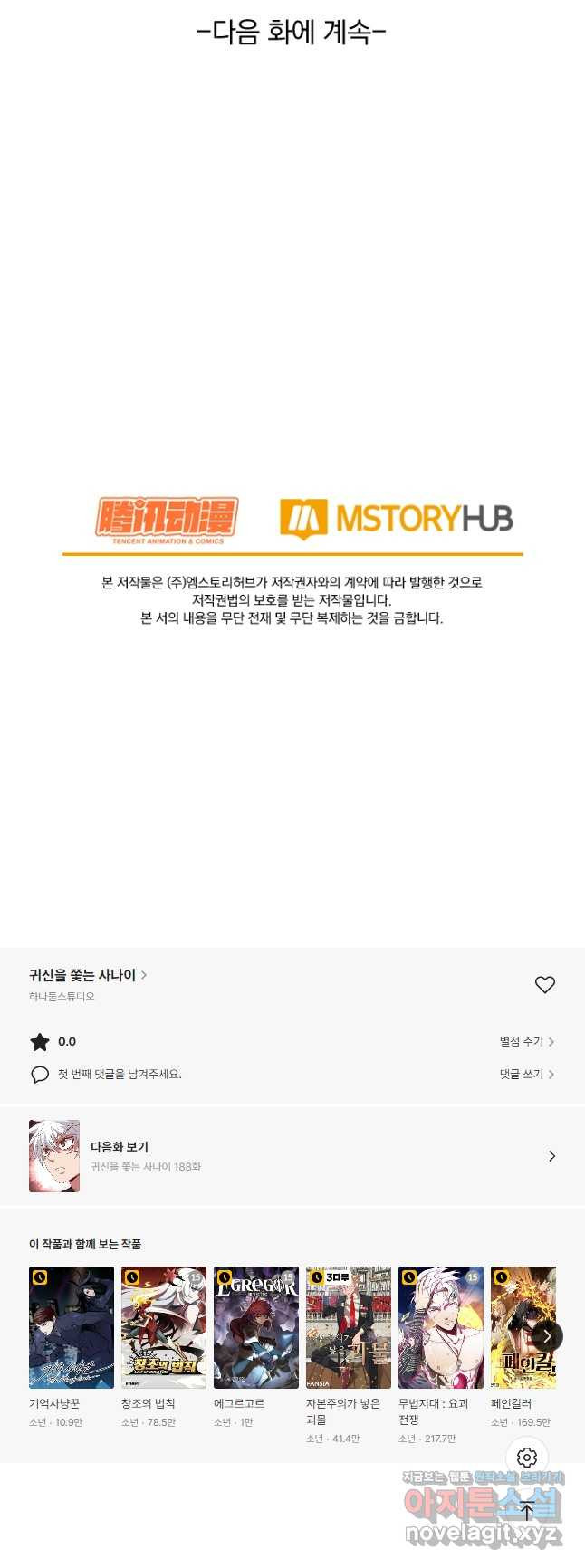Open the 무법지대 : 요괴 전쟁 recommendation
This screenshot has height=1568, width=585.
click(441, 1327)
